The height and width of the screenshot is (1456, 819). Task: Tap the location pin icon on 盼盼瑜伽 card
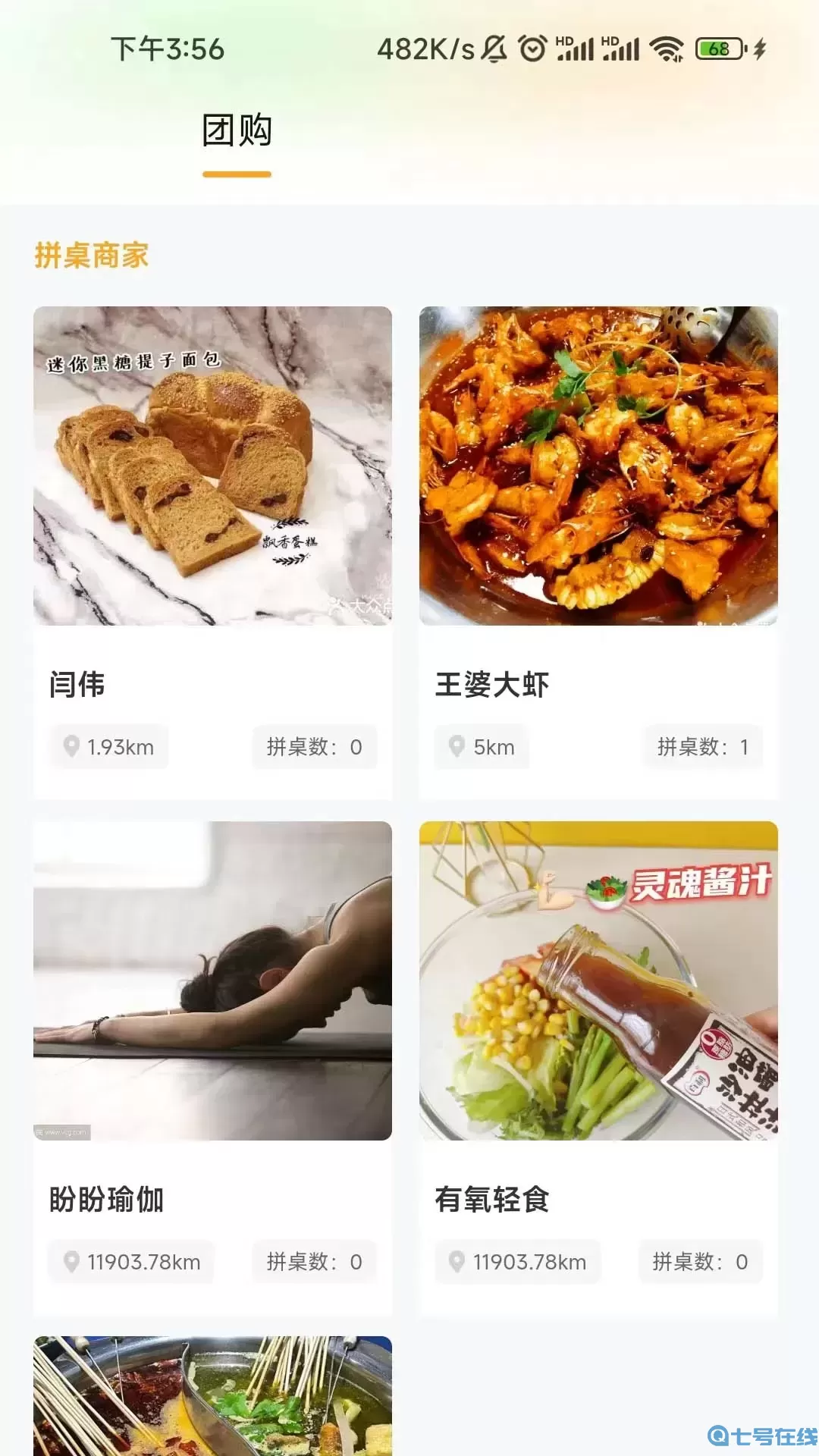click(72, 1261)
